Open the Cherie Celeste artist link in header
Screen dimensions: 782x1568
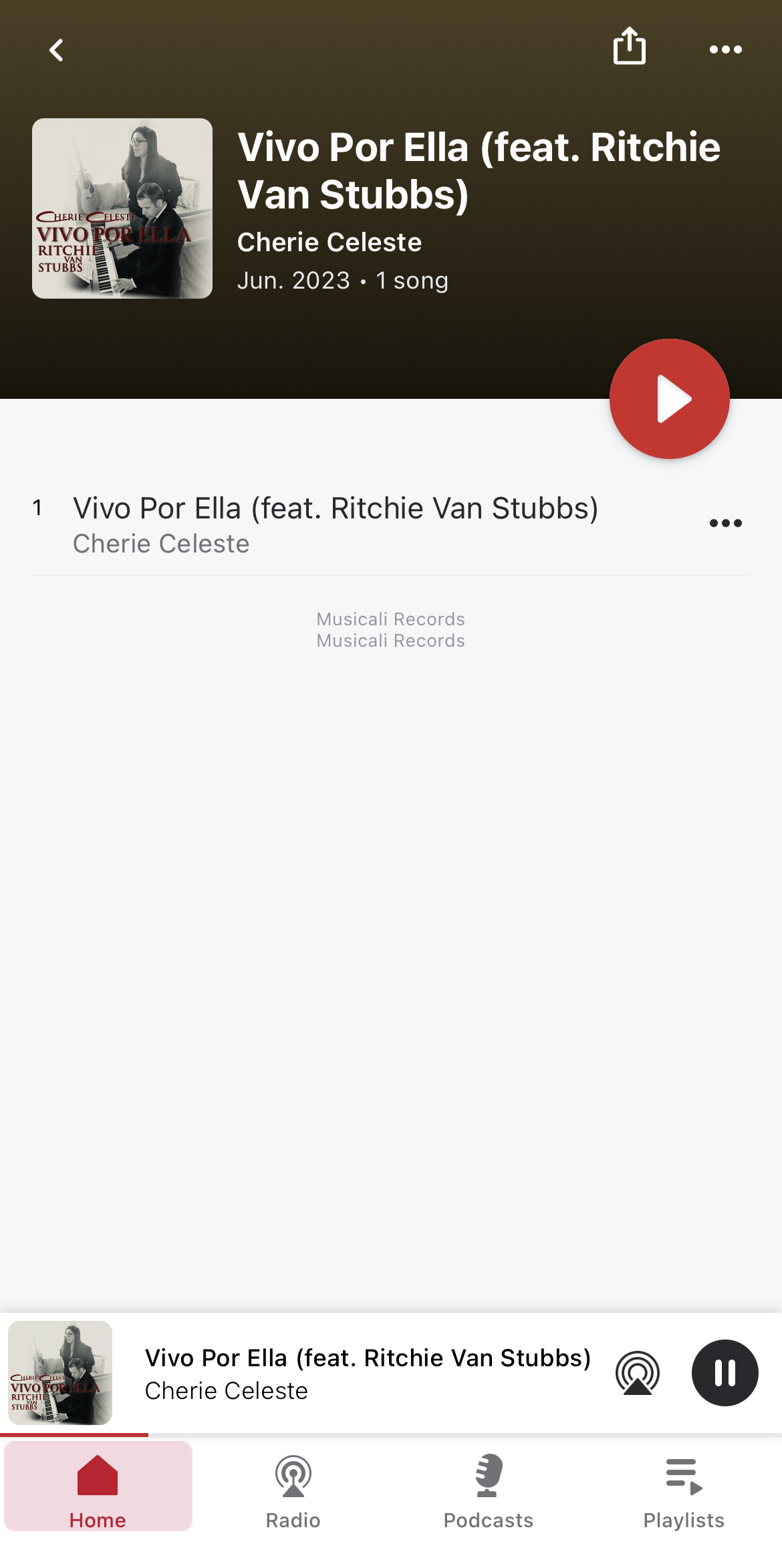click(330, 242)
